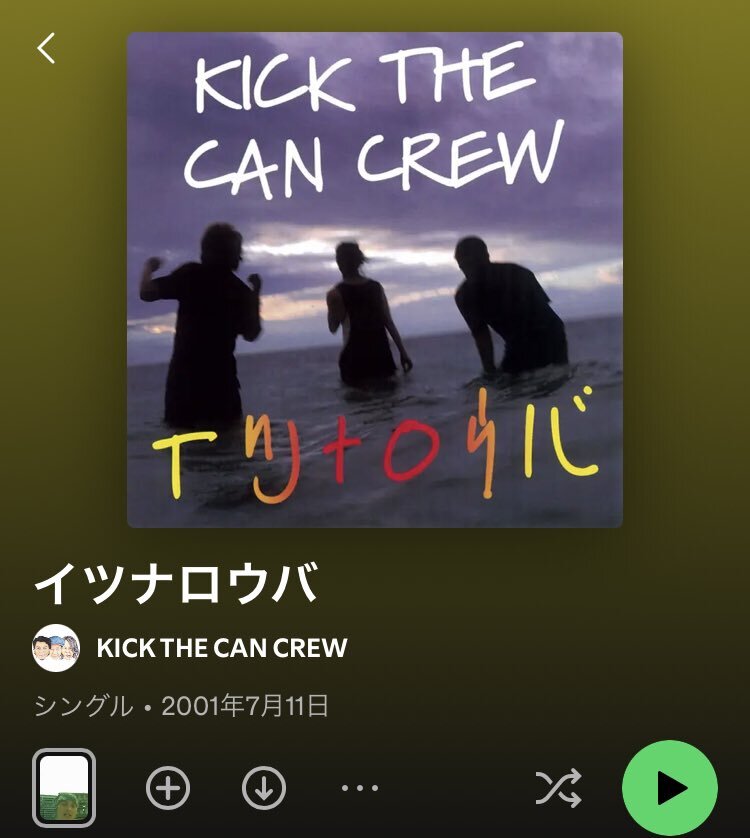
Task: Open the preview thumbnail for this single
Action: (64, 788)
